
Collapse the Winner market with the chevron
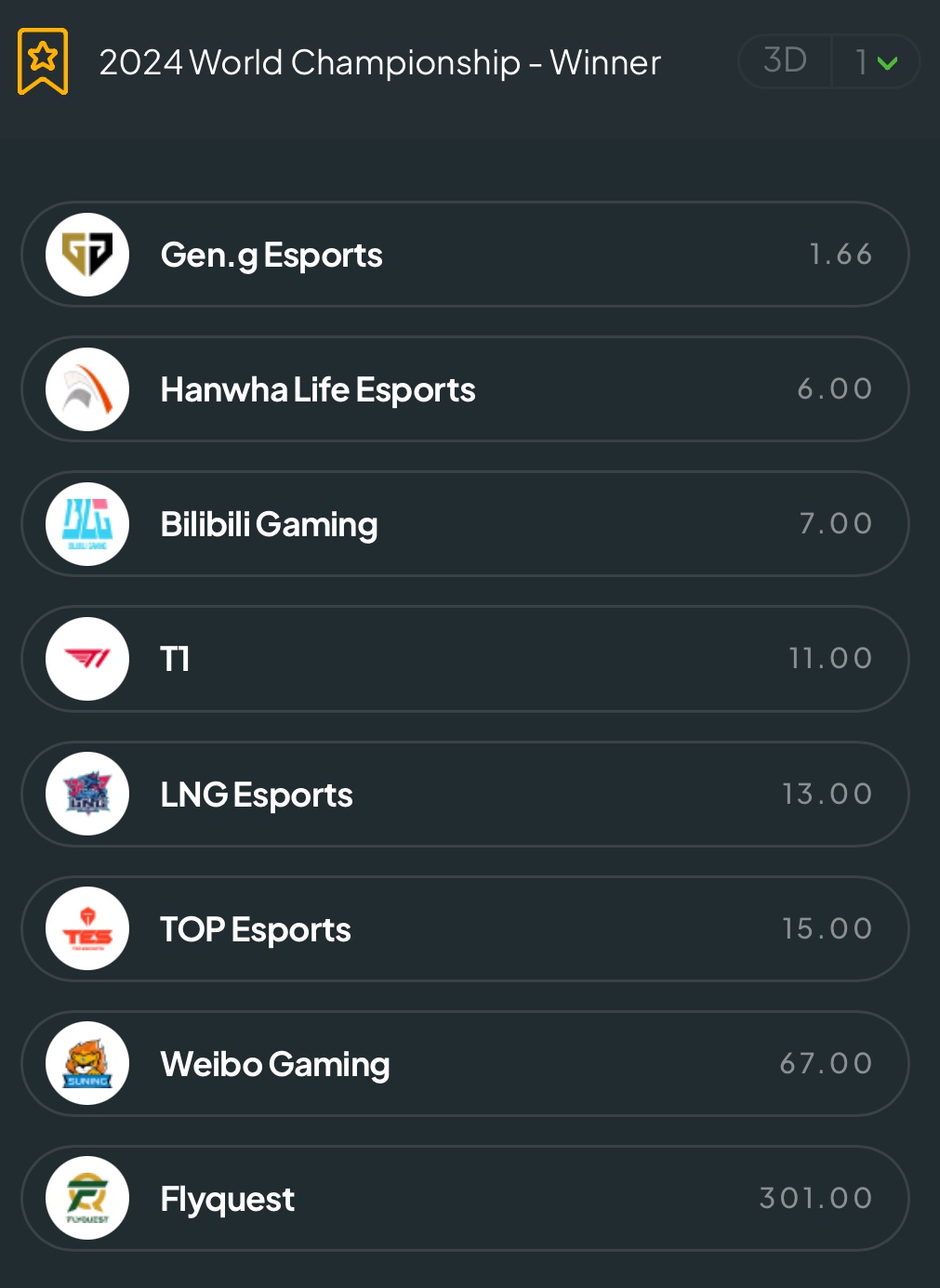(x=887, y=63)
